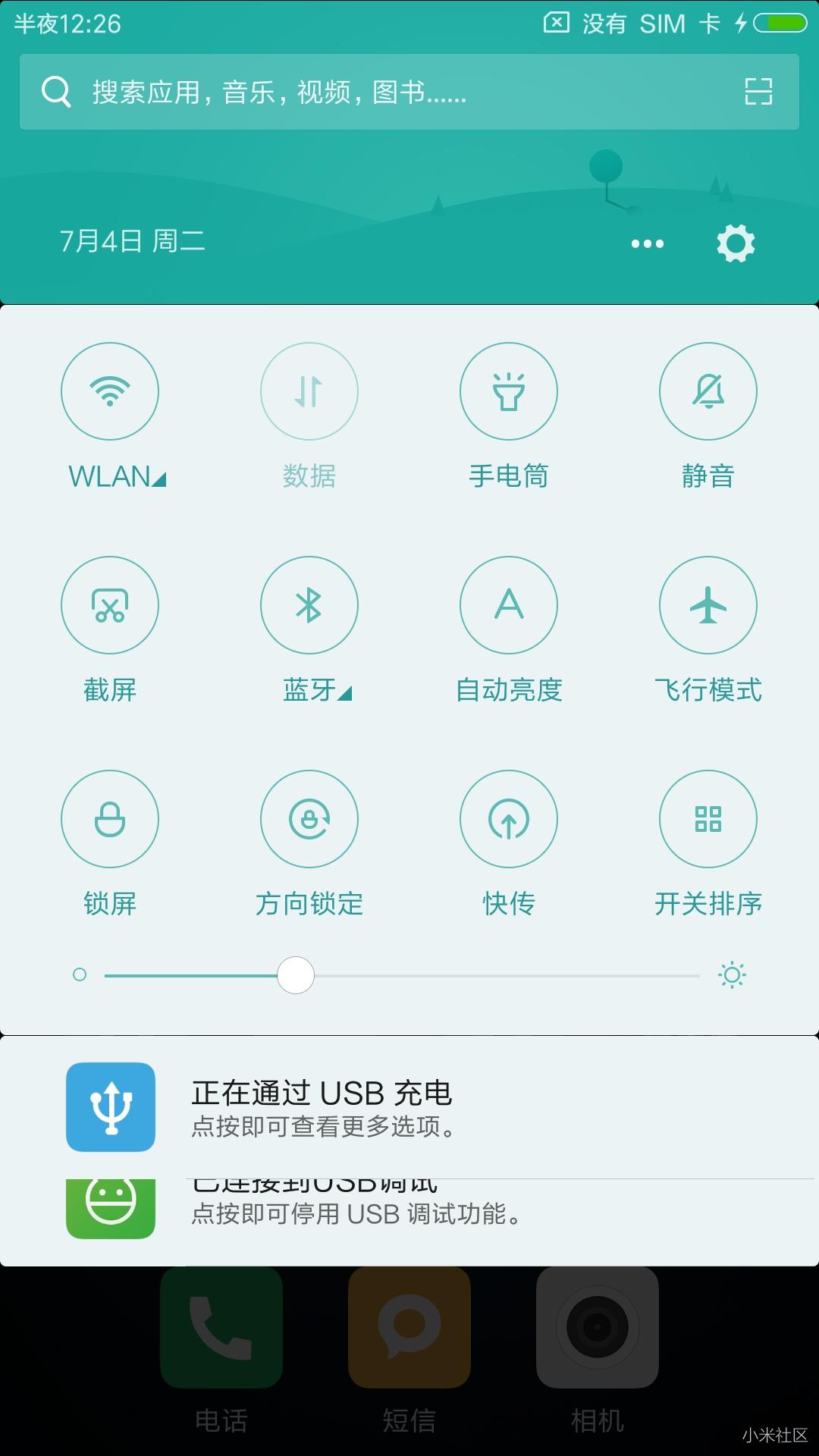819x1456 pixels.
Task: Open the settings gear
Action: pyautogui.click(x=736, y=243)
